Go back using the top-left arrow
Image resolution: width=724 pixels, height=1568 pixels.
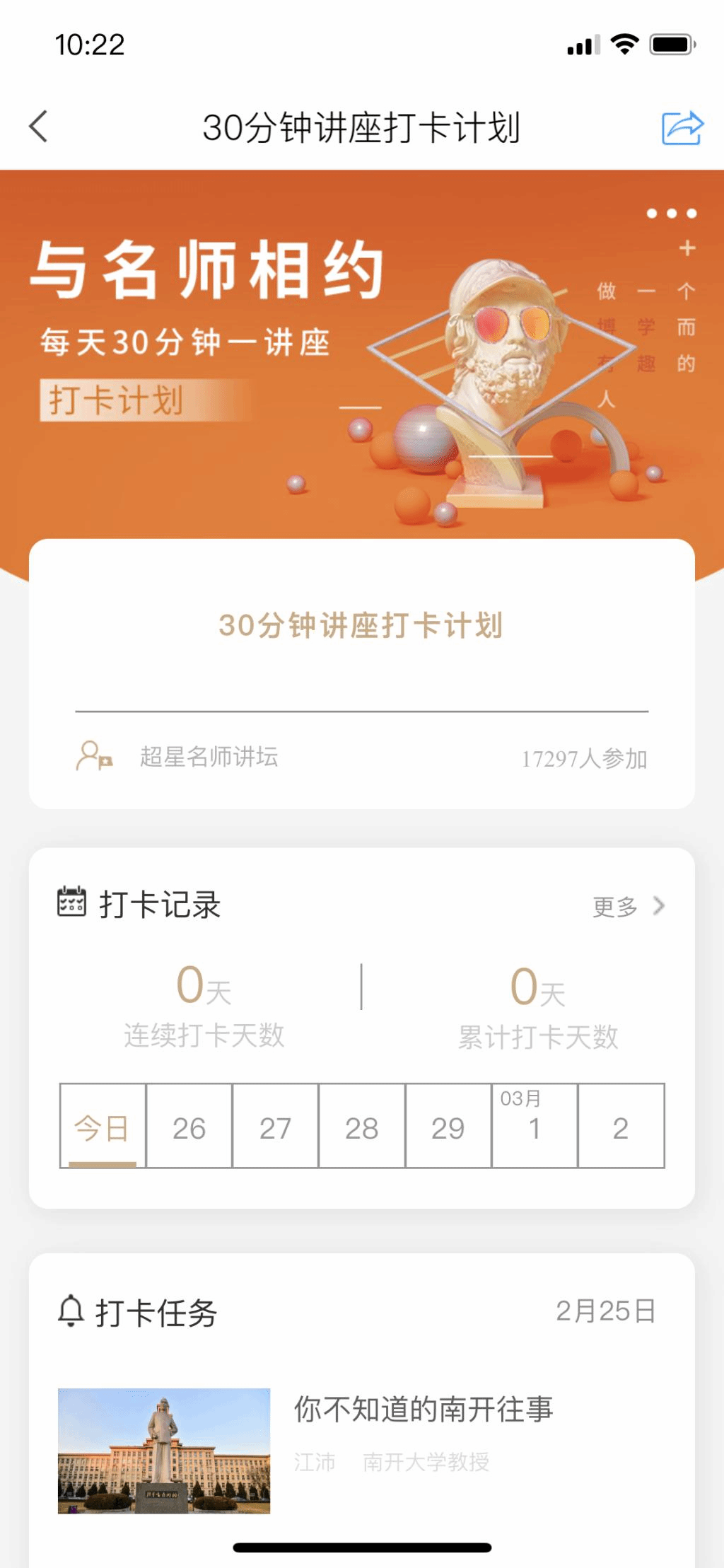(x=39, y=127)
